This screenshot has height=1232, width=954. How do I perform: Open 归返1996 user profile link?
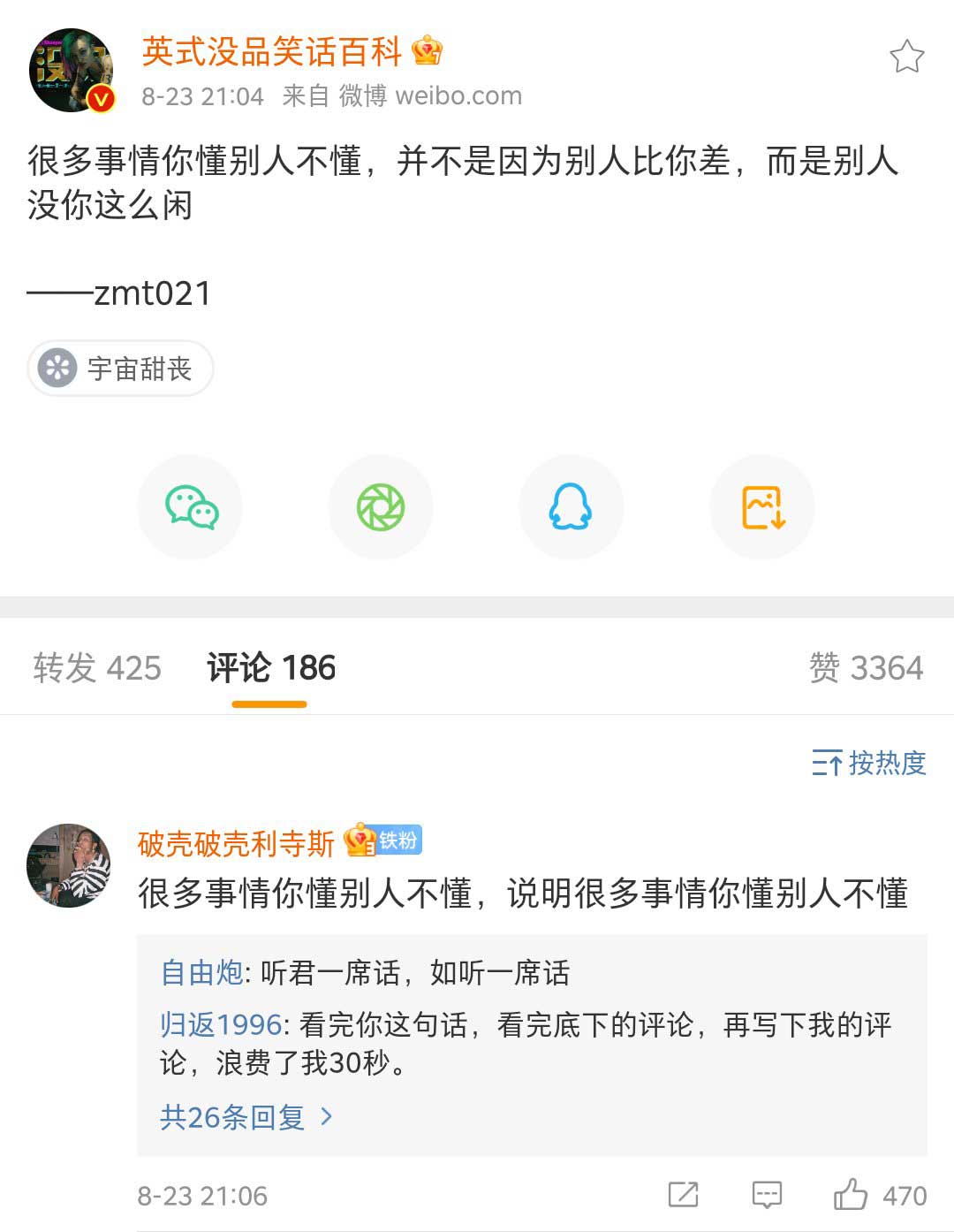point(220,1025)
